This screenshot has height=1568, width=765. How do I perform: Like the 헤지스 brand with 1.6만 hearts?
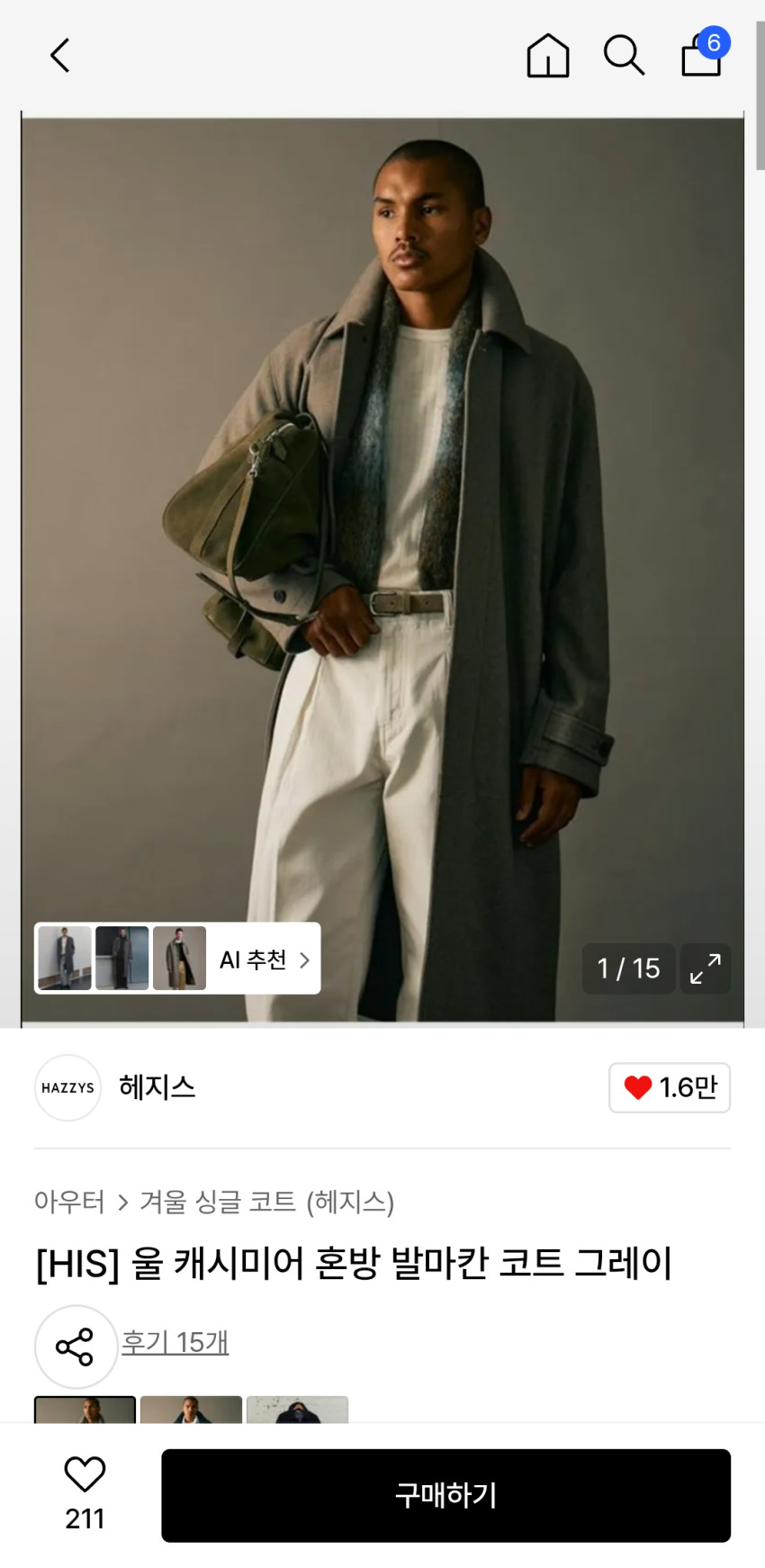(670, 1087)
